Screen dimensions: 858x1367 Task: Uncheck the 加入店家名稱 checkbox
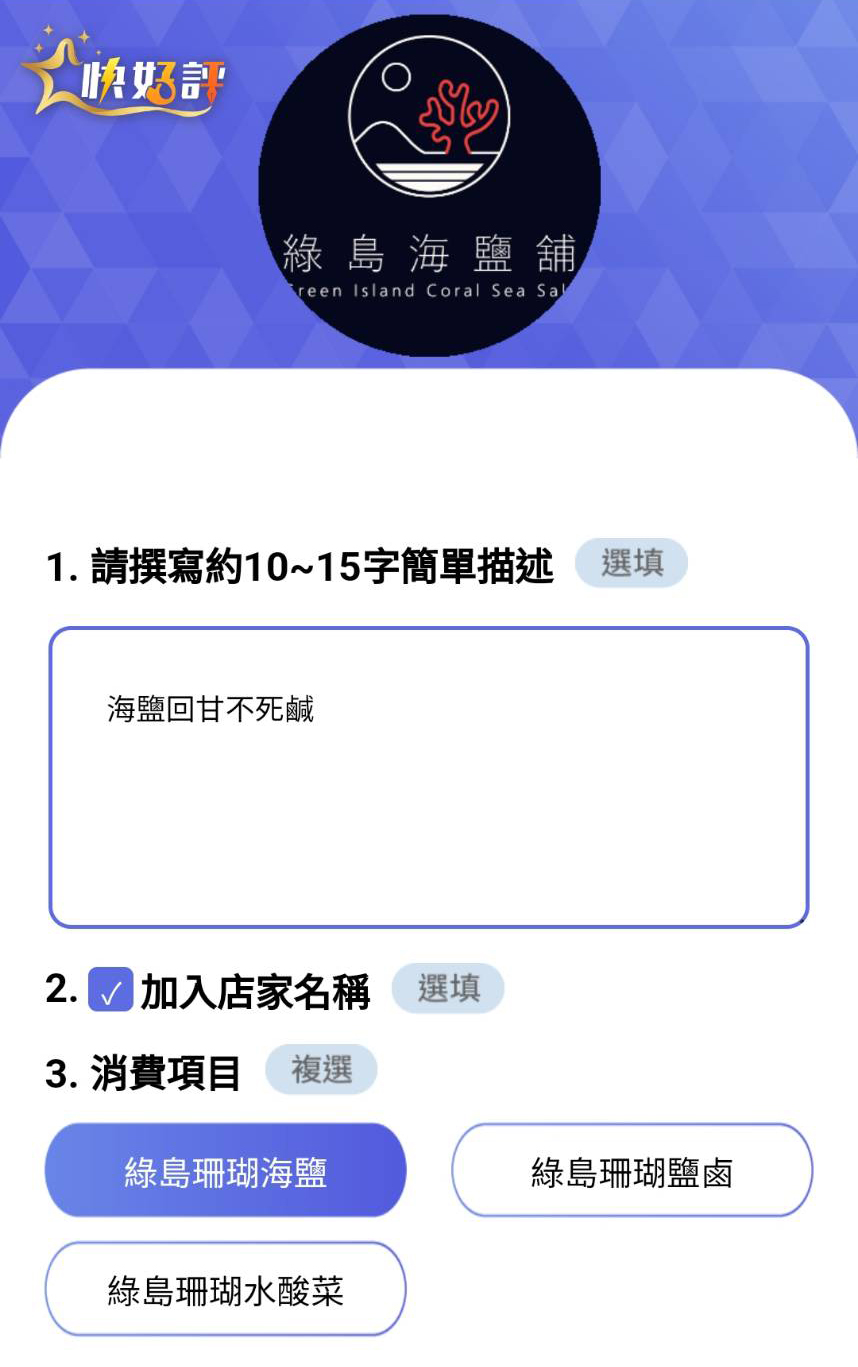[111, 991]
